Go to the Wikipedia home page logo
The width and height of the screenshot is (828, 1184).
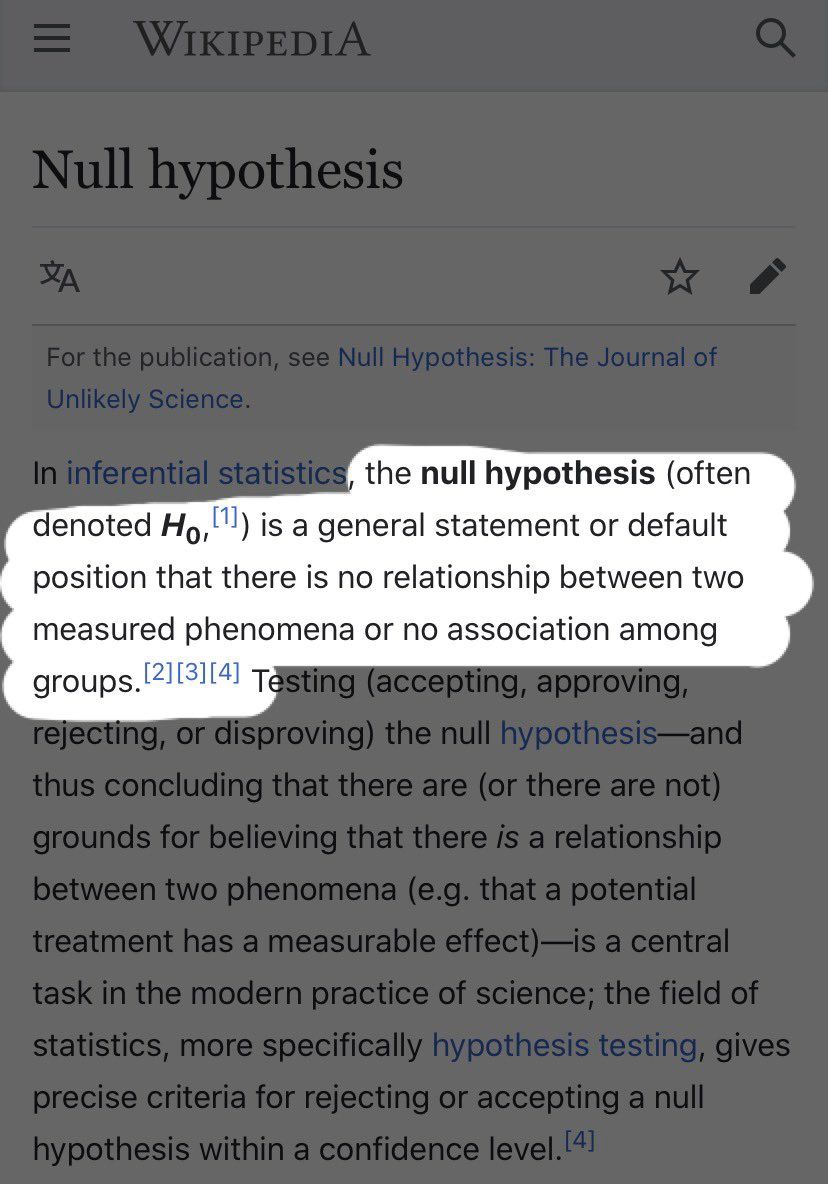pyautogui.click(x=251, y=39)
